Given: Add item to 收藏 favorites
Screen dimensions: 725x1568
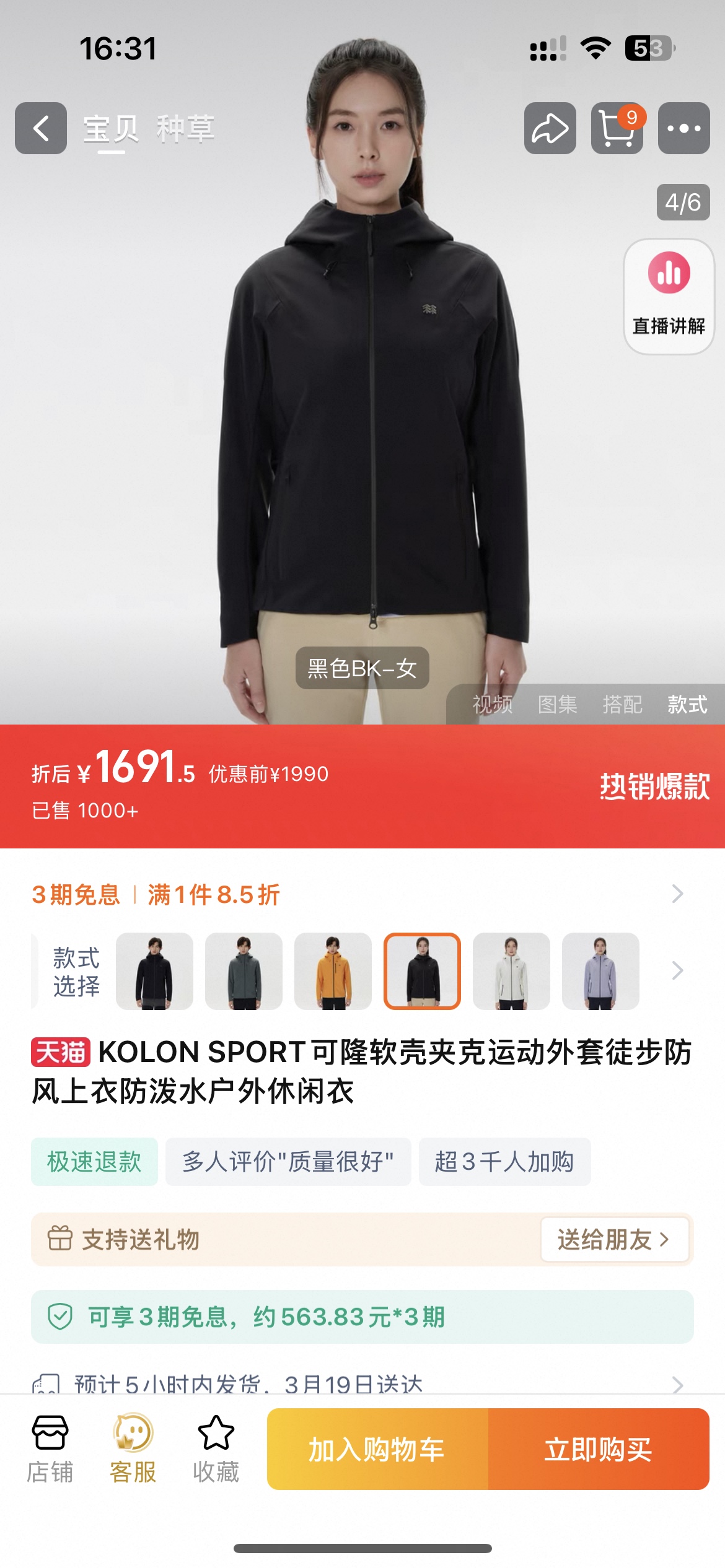Looking at the screenshot, I should [216, 1449].
